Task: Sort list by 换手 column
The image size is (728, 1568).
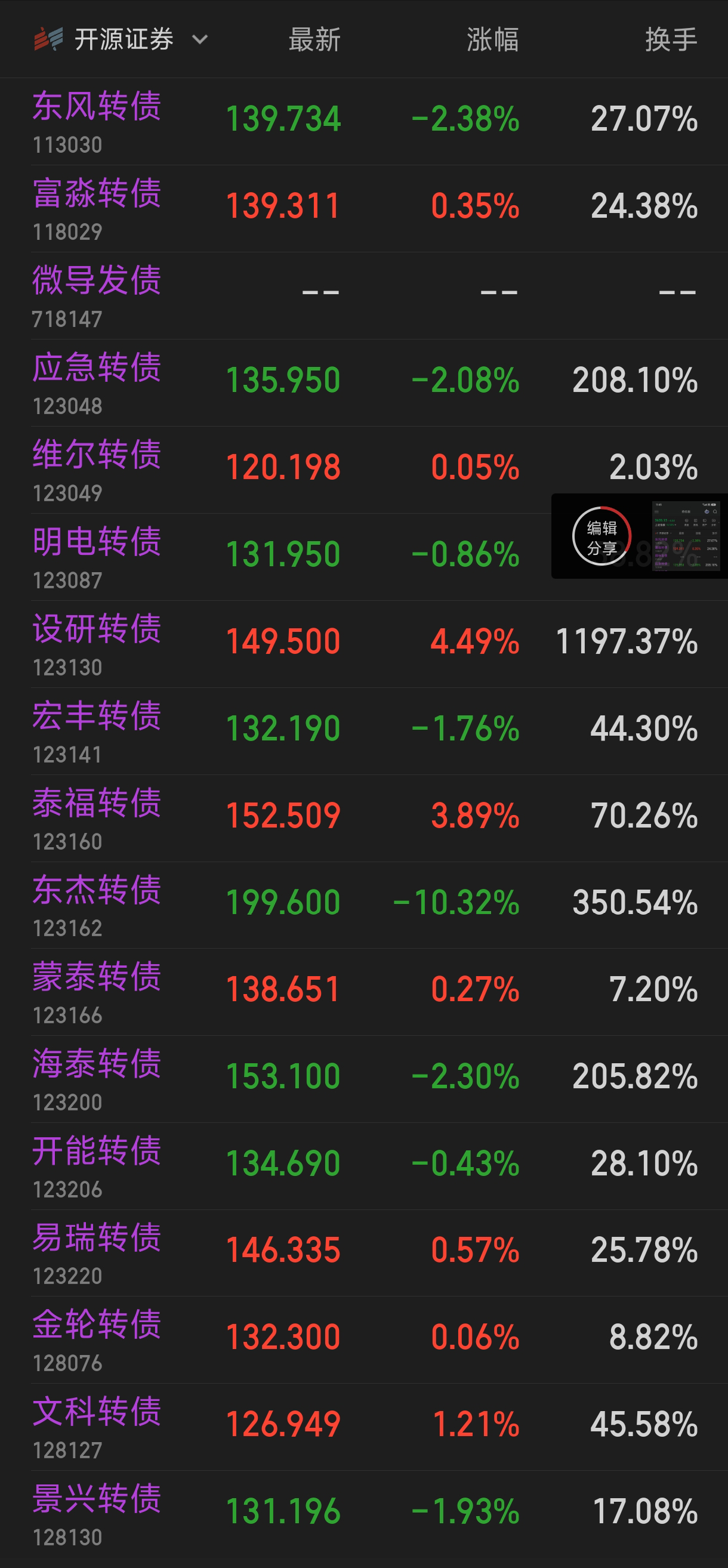Action: point(671,39)
